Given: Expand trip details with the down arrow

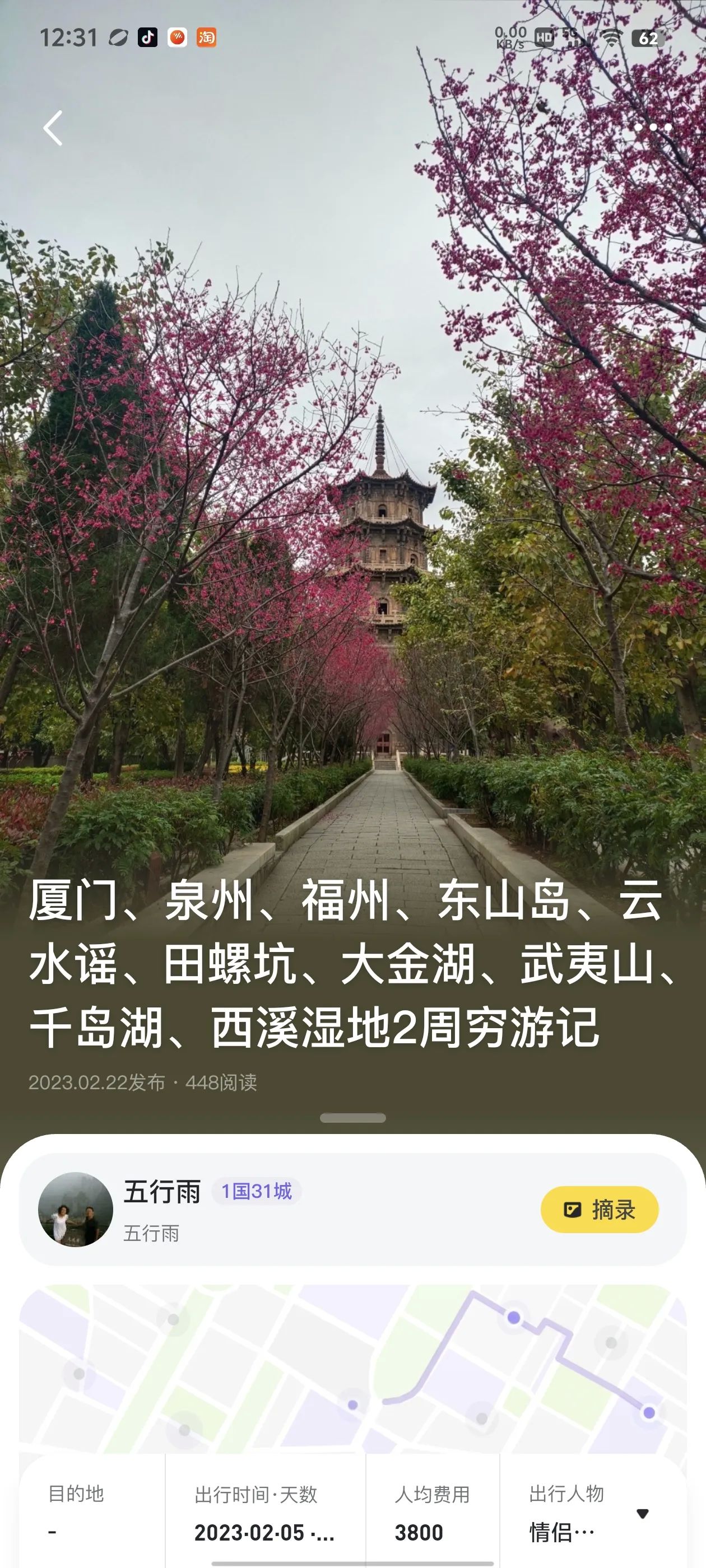Looking at the screenshot, I should [642, 1513].
